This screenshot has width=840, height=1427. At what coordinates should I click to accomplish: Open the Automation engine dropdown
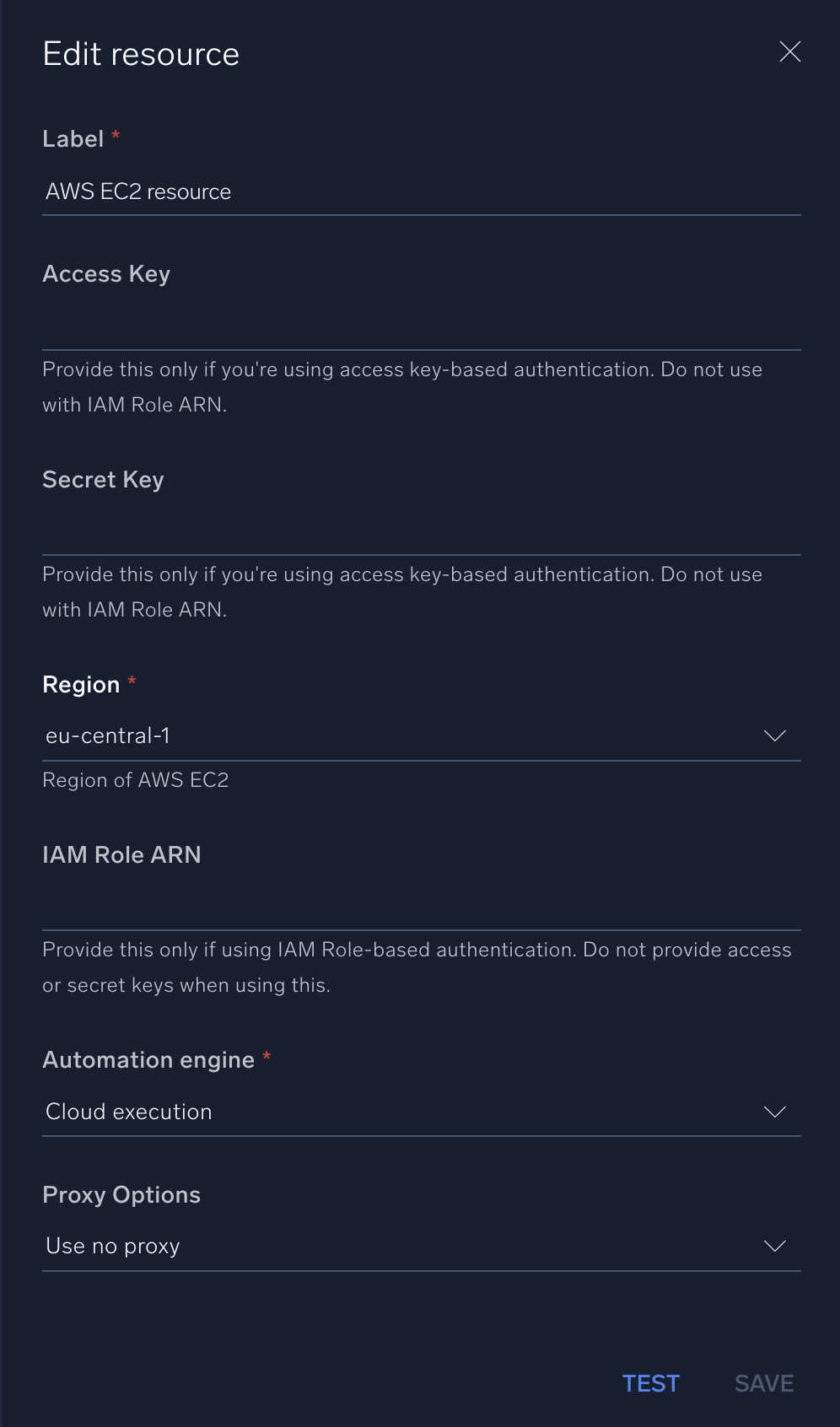coord(421,1112)
